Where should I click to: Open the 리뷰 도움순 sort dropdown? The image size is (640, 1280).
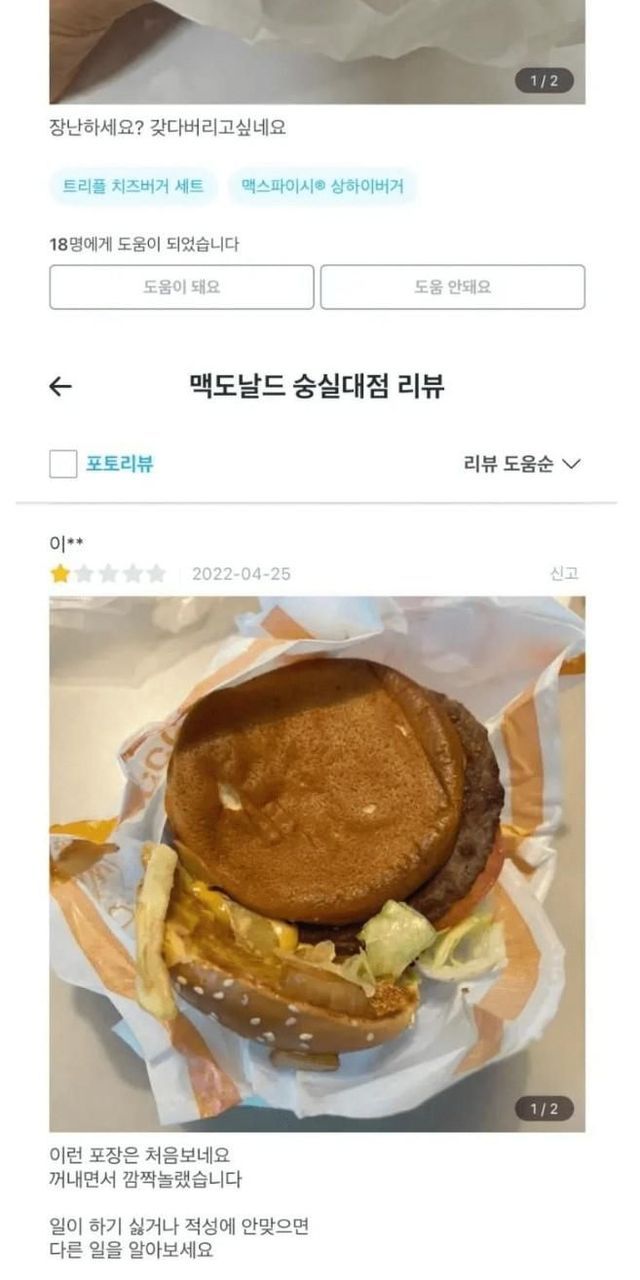coord(521,464)
